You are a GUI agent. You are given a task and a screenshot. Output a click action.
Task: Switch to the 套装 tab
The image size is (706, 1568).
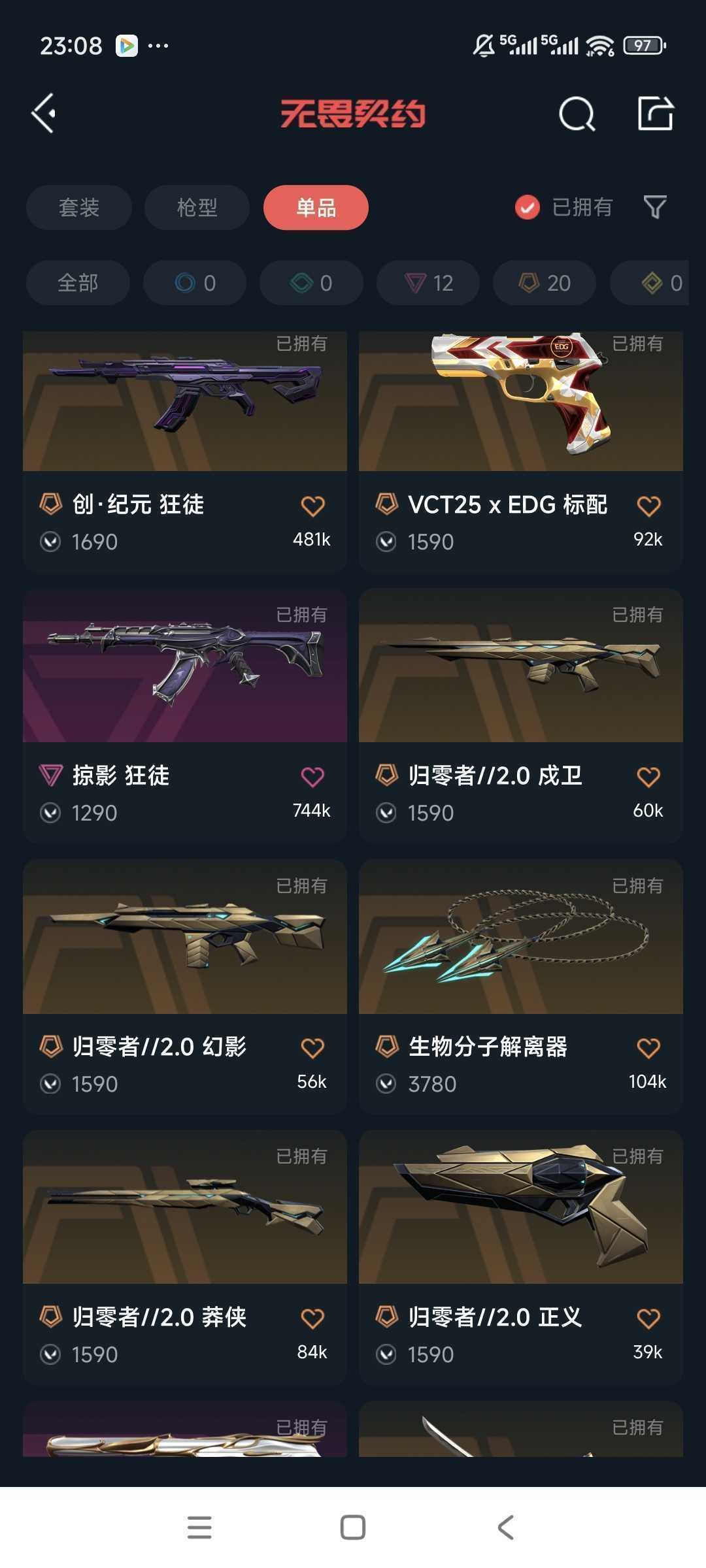79,208
